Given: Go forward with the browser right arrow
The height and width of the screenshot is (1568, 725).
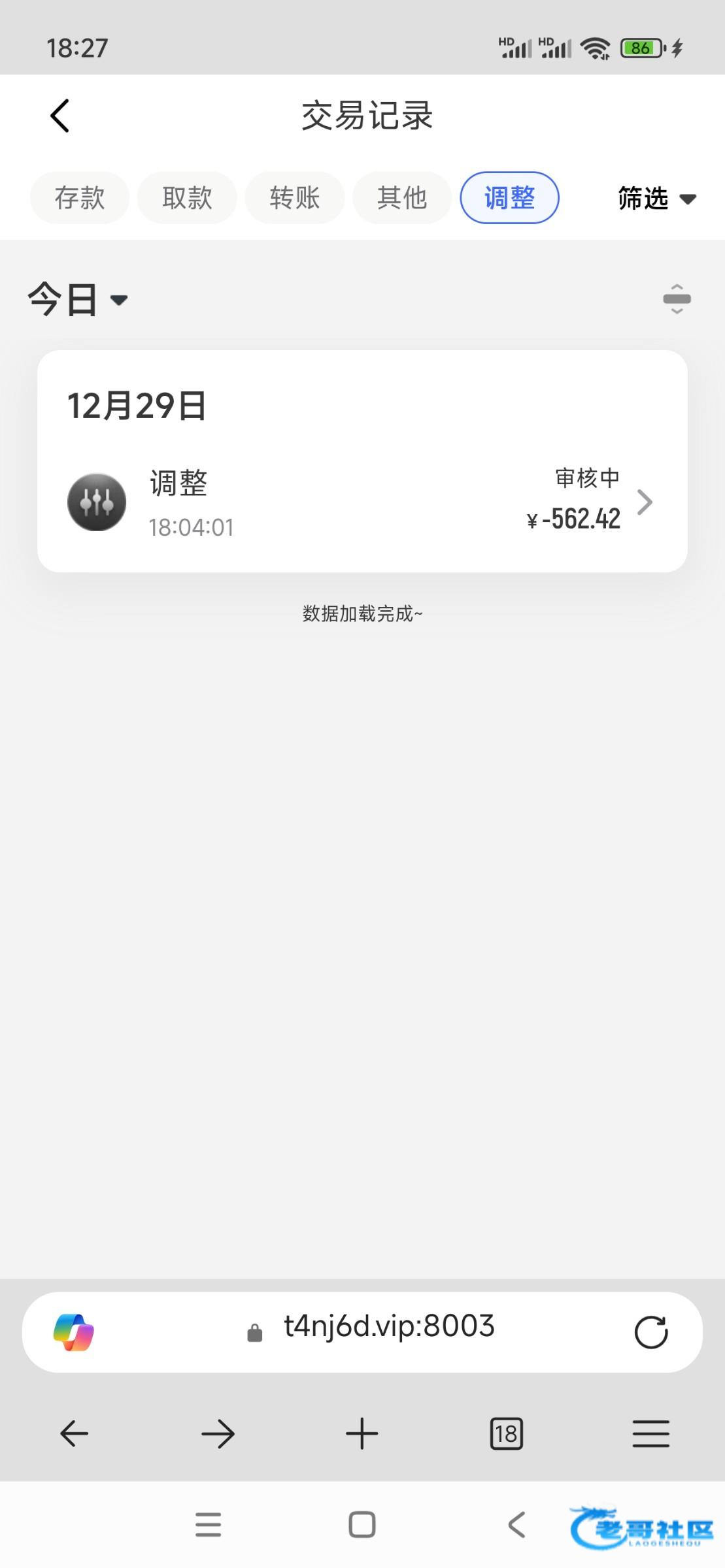Looking at the screenshot, I should tap(218, 1434).
